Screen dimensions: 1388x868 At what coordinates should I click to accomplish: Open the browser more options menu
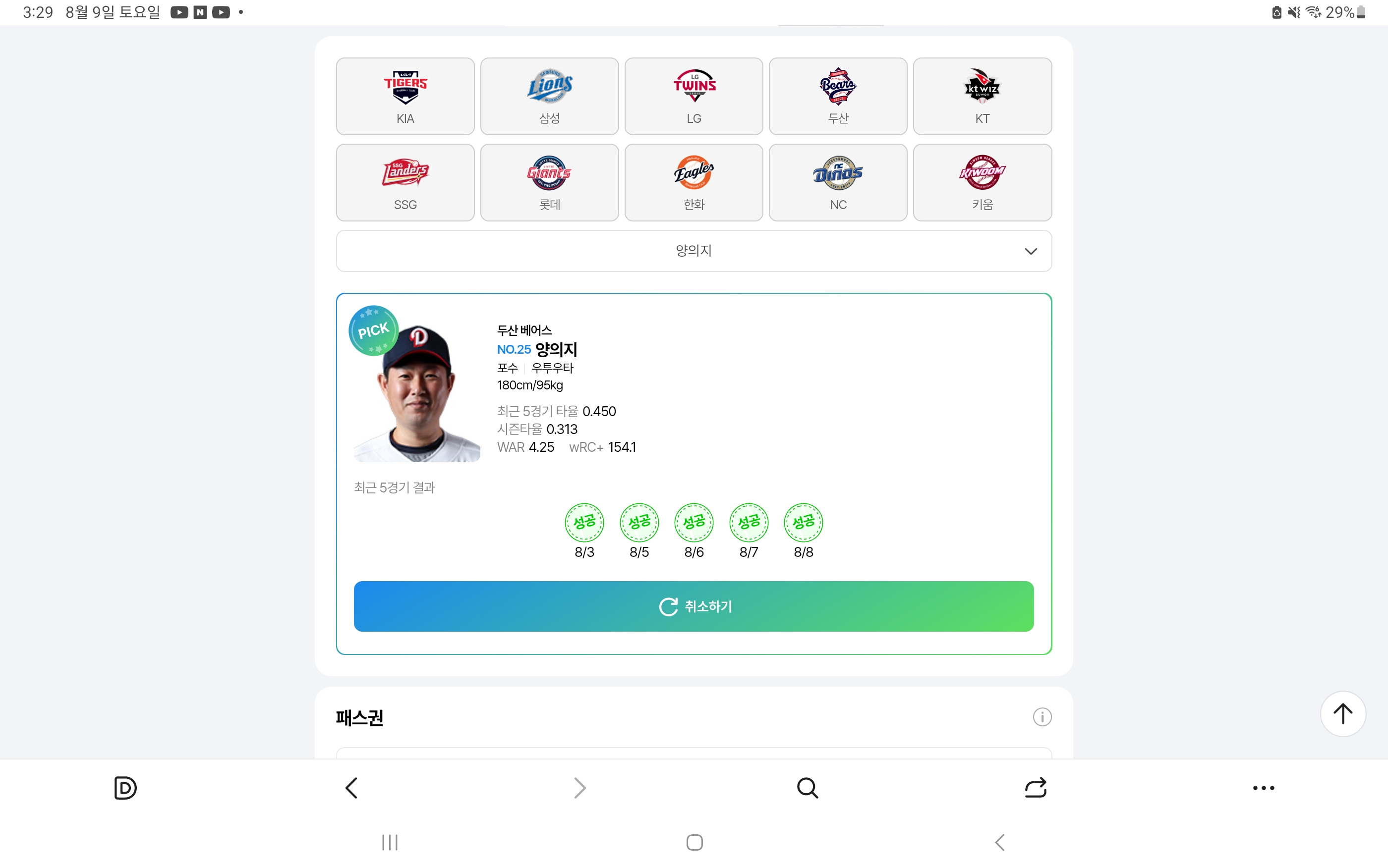pyautogui.click(x=1264, y=788)
